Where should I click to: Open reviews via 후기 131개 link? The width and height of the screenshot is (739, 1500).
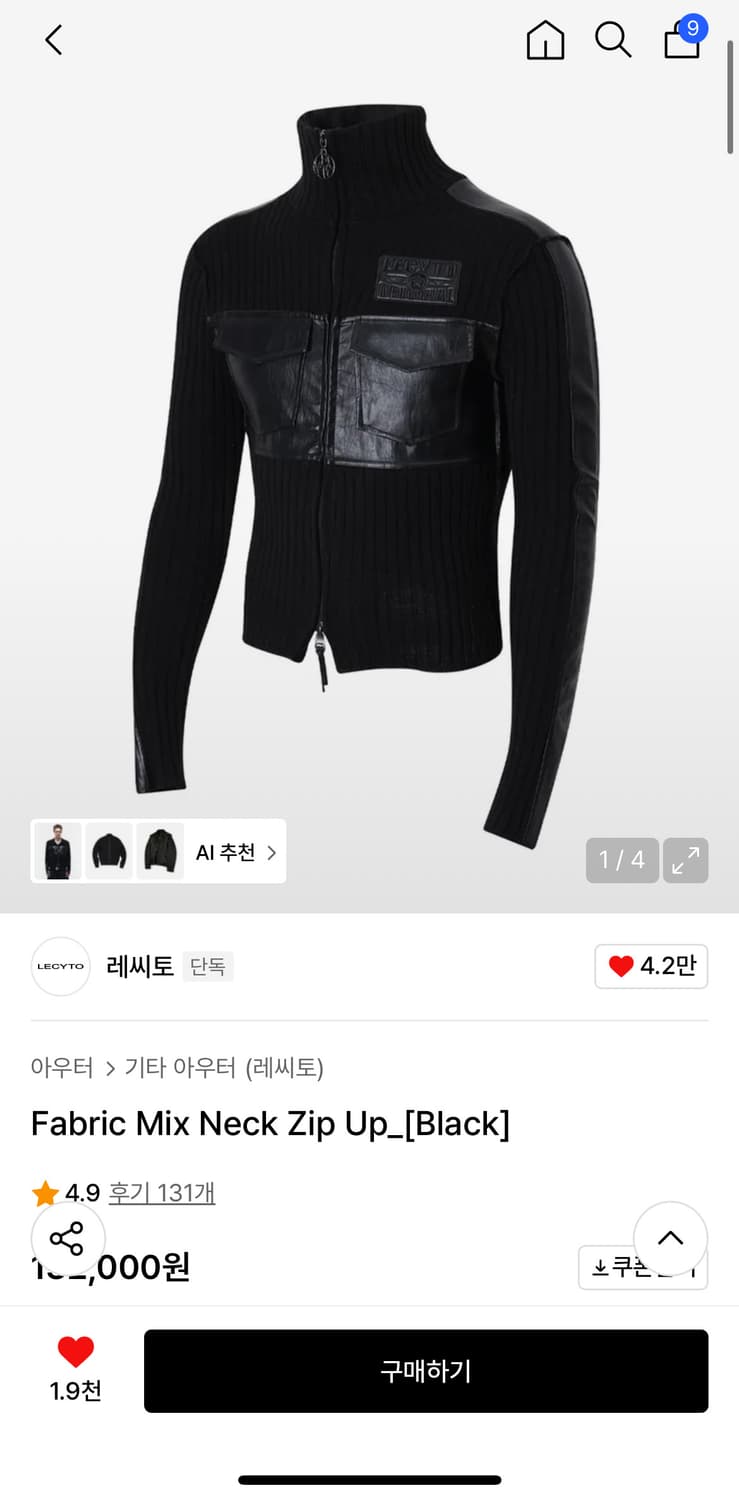point(162,1193)
